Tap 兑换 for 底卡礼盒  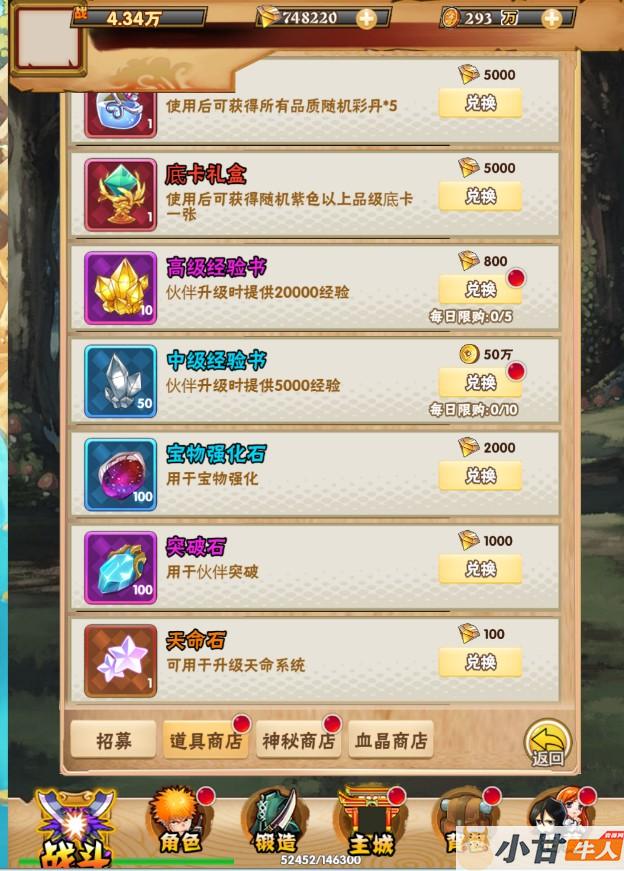coord(480,196)
